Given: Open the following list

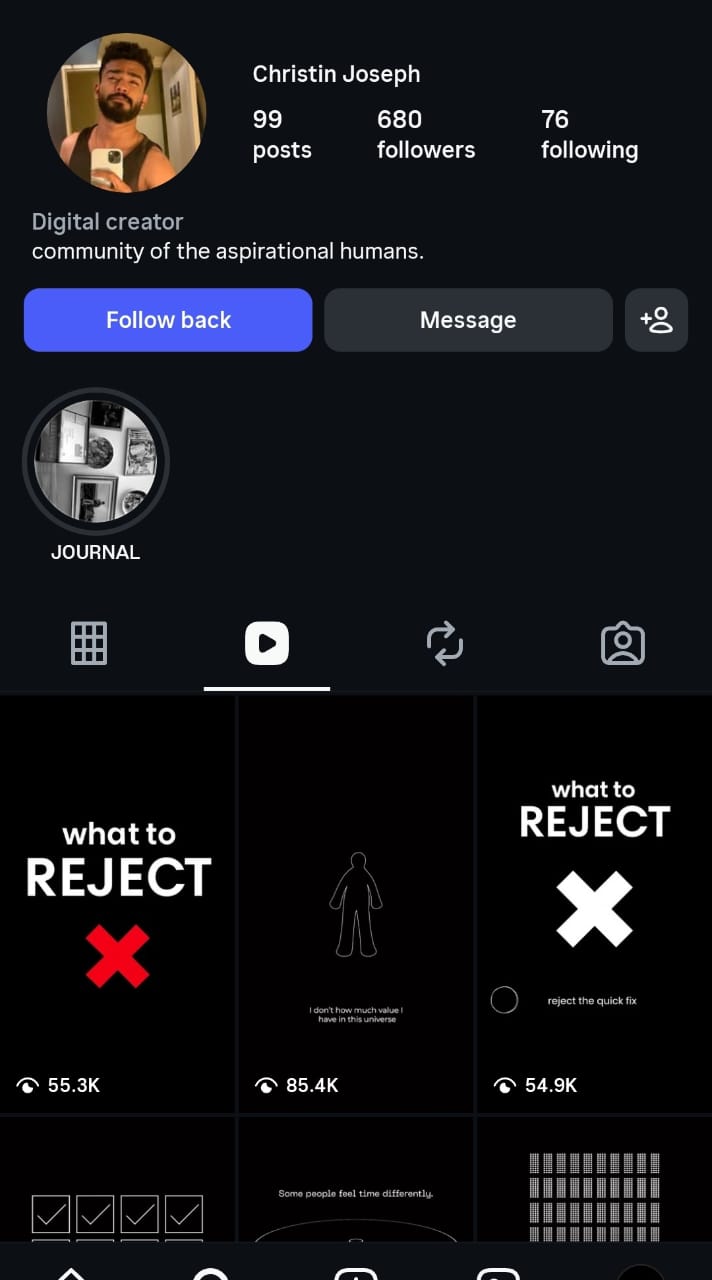Looking at the screenshot, I should tap(589, 135).
